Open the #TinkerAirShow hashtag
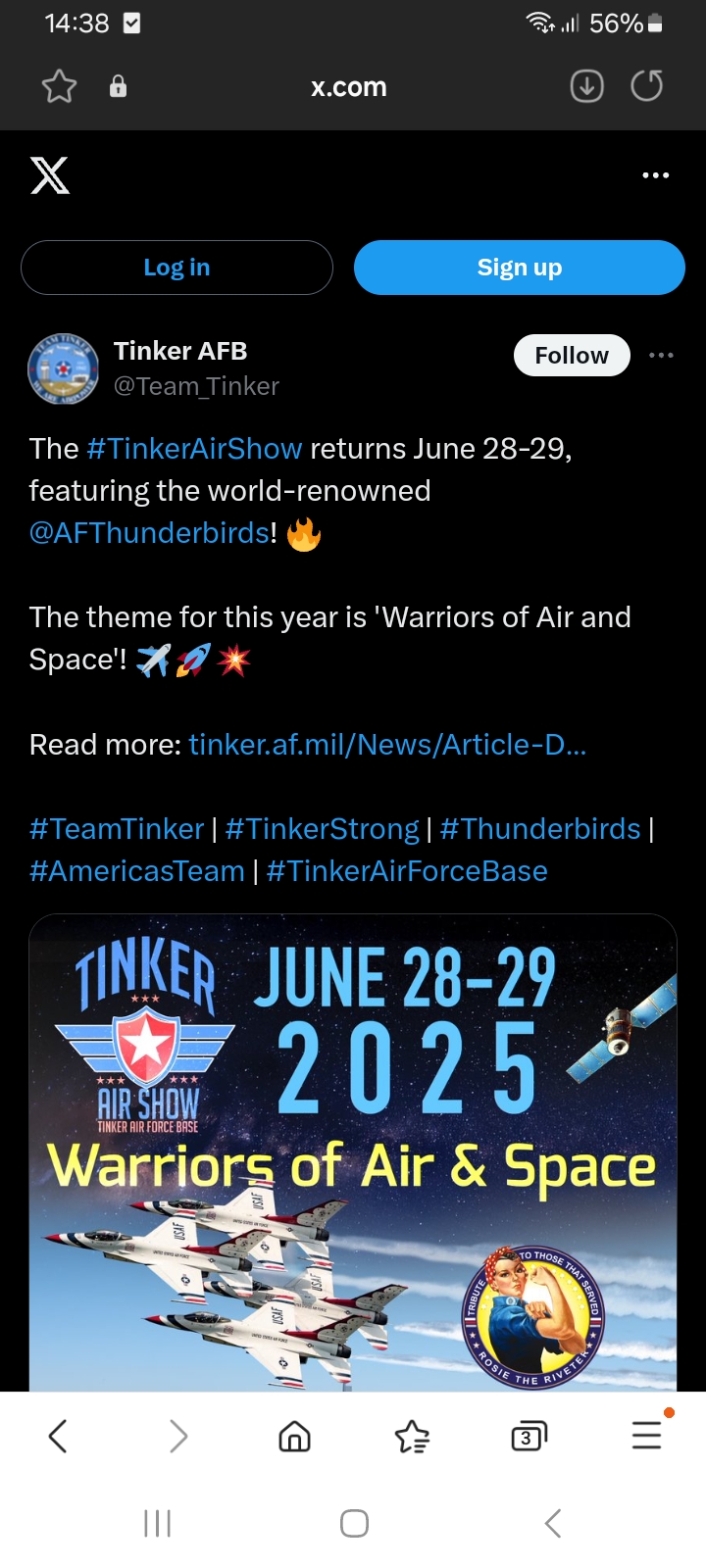Screen dimensions: 706x1568 [x=194, y=449]
